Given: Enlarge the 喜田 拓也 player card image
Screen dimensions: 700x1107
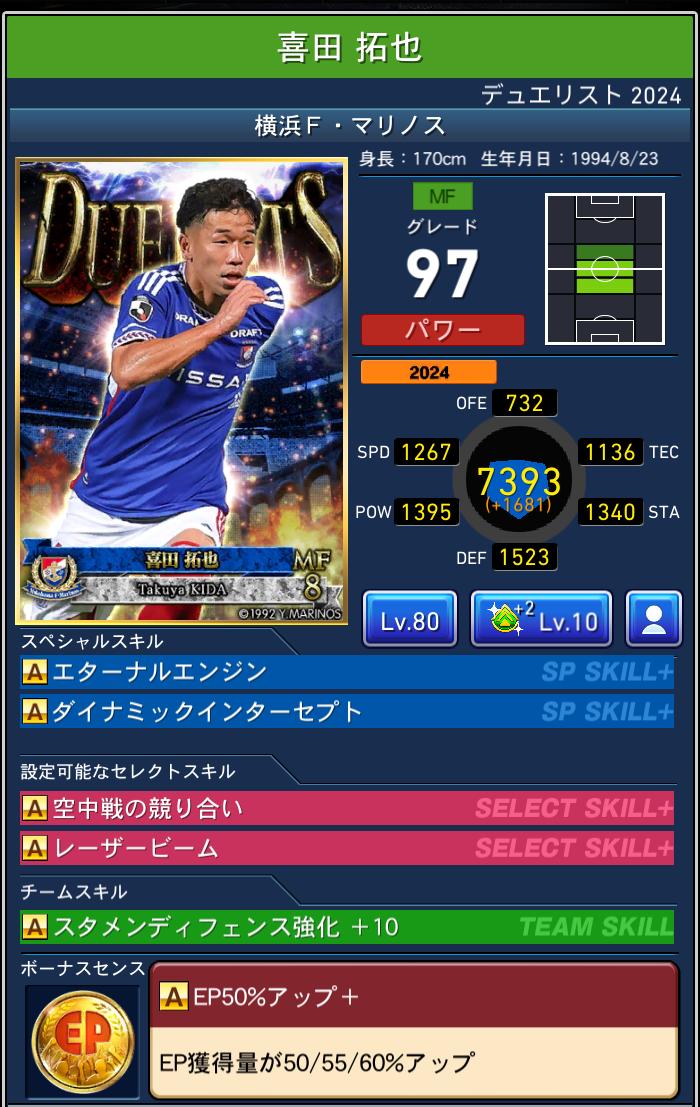Looking at the screenshot, I should click(182, 392).
